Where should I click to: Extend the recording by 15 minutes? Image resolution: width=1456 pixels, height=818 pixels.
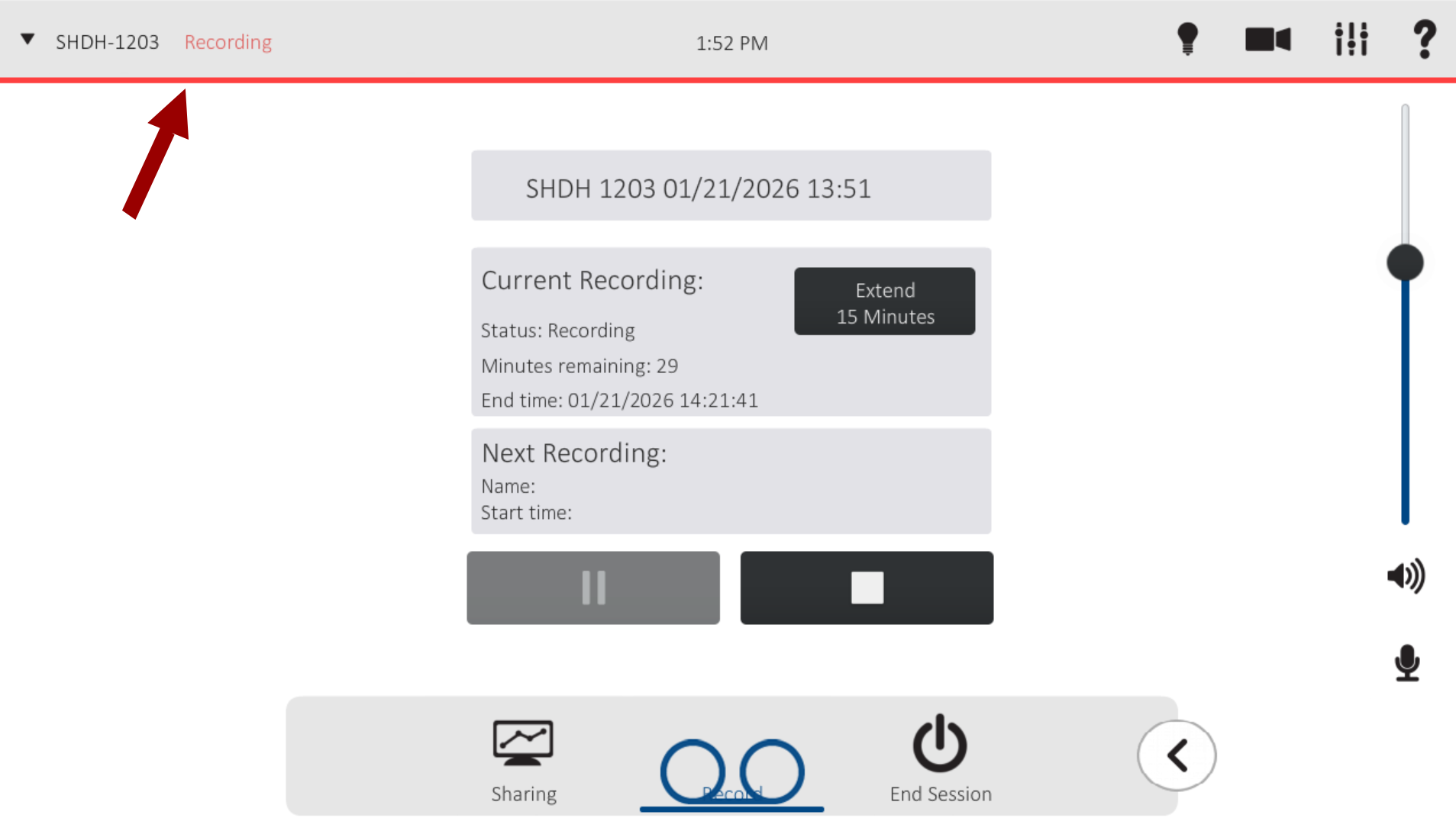click(884, 301)
